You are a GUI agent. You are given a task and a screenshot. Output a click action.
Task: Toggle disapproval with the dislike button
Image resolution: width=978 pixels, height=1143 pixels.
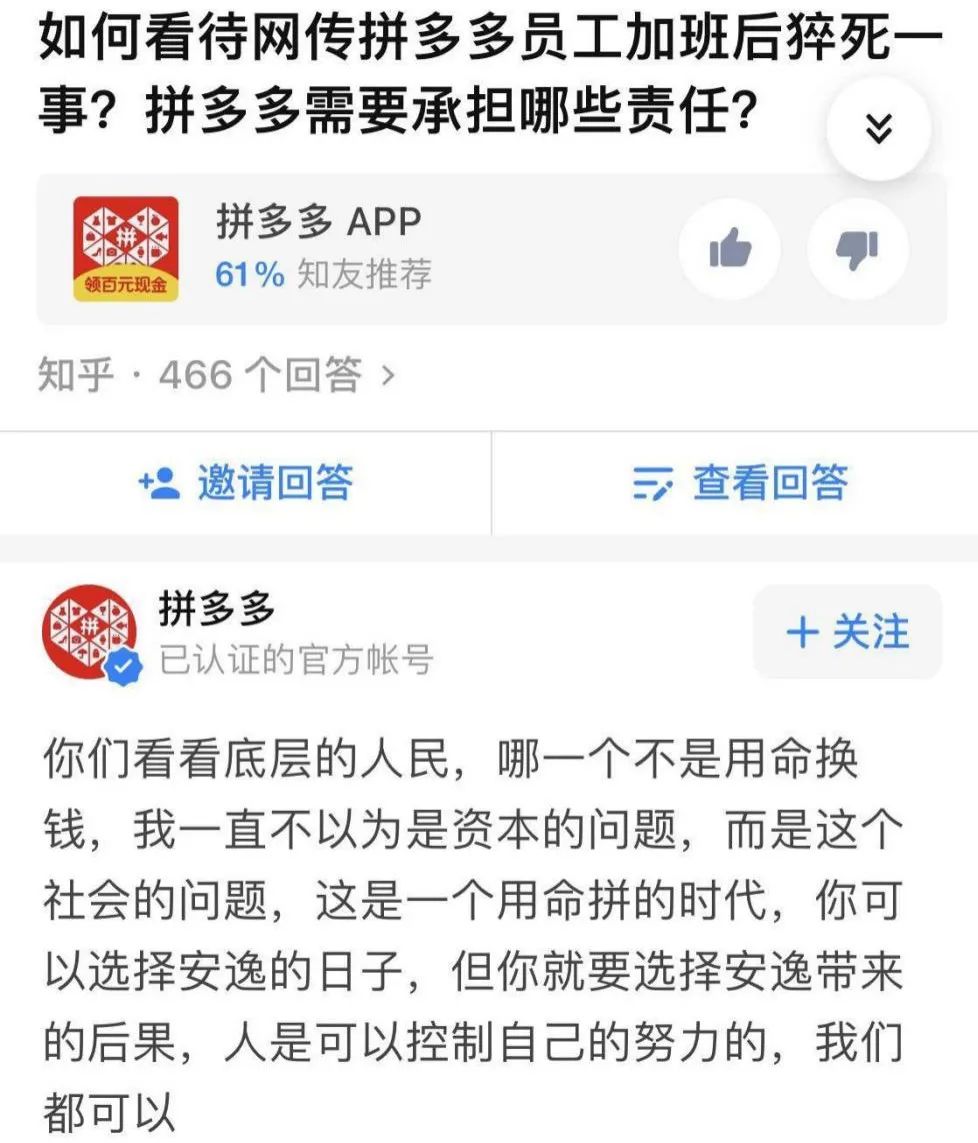pos(860,250)
